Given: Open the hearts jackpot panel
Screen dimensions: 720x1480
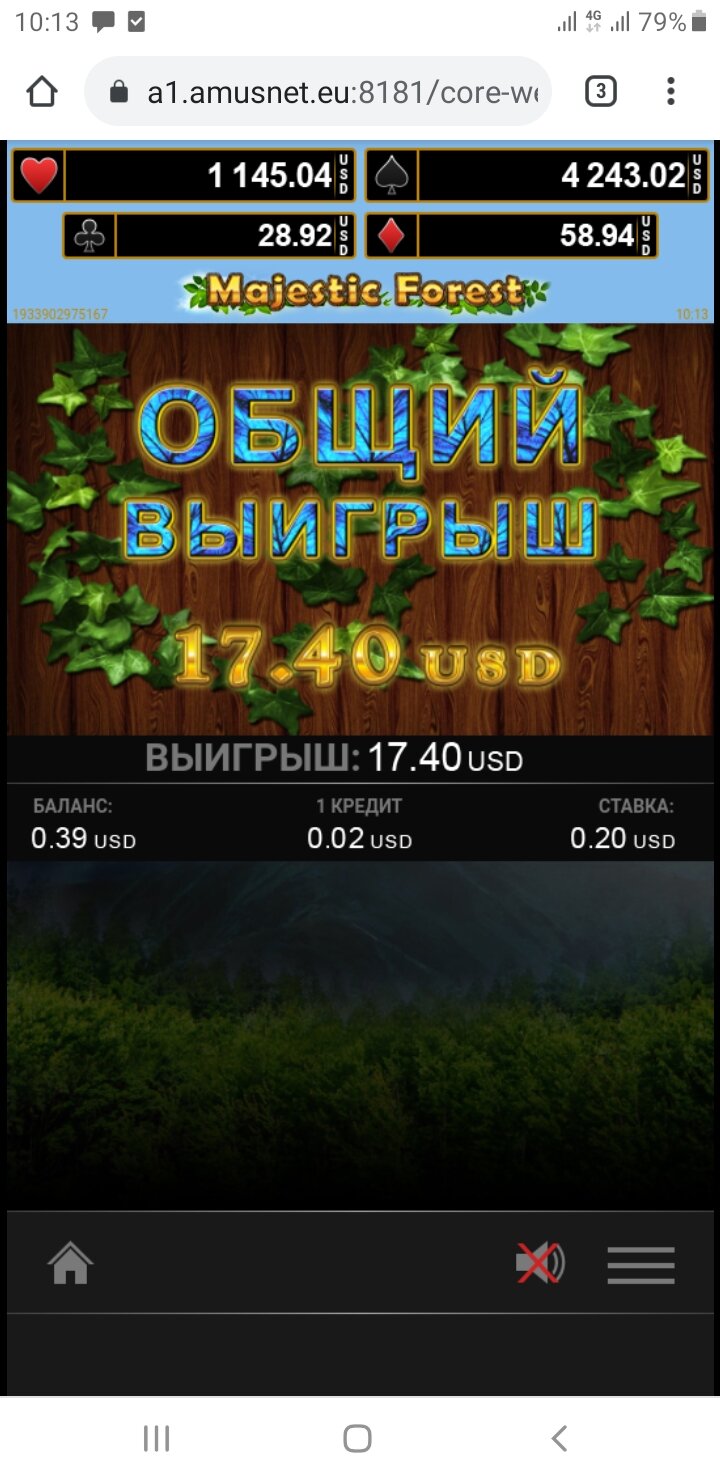Looking at the screenshot, I should [184, 176].
